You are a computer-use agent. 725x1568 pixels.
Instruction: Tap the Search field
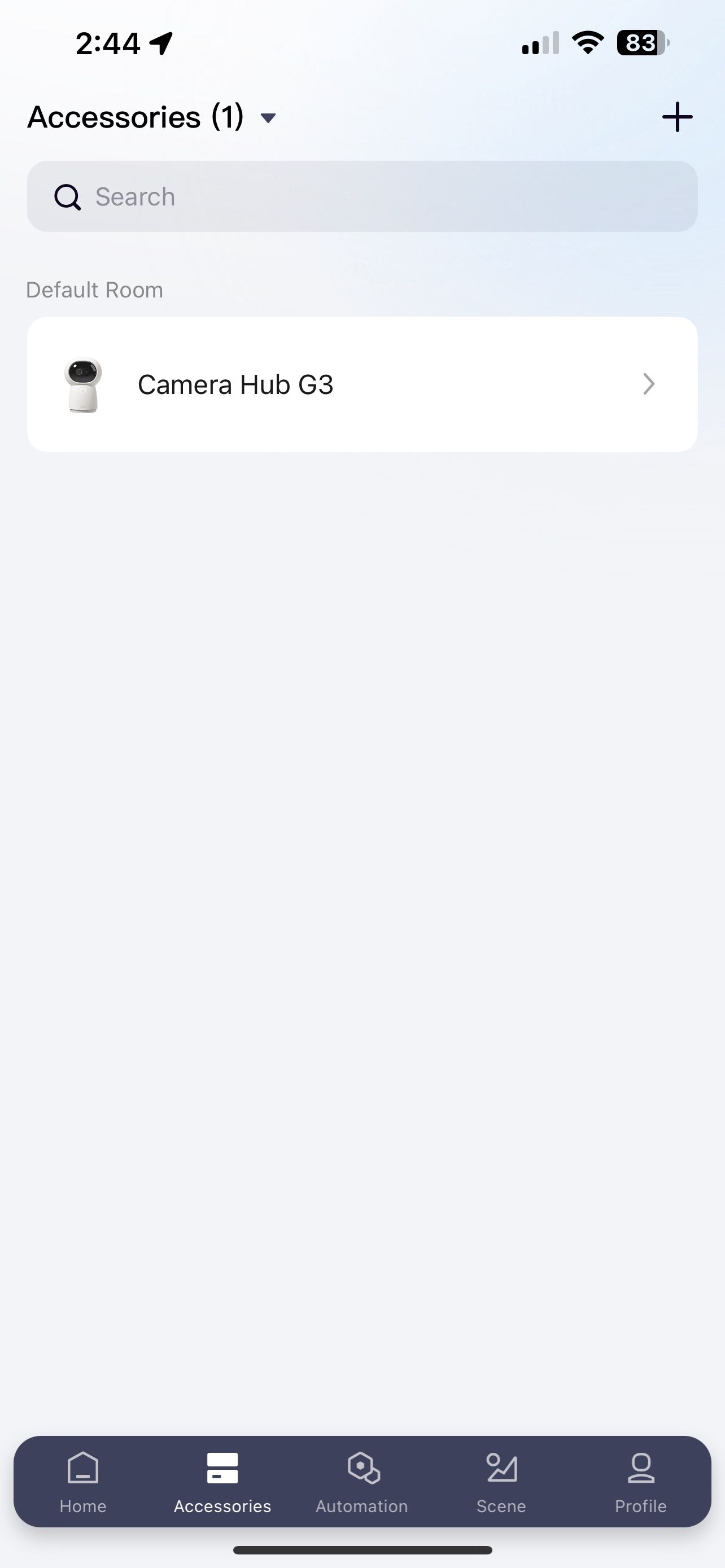tap(362, 196)
